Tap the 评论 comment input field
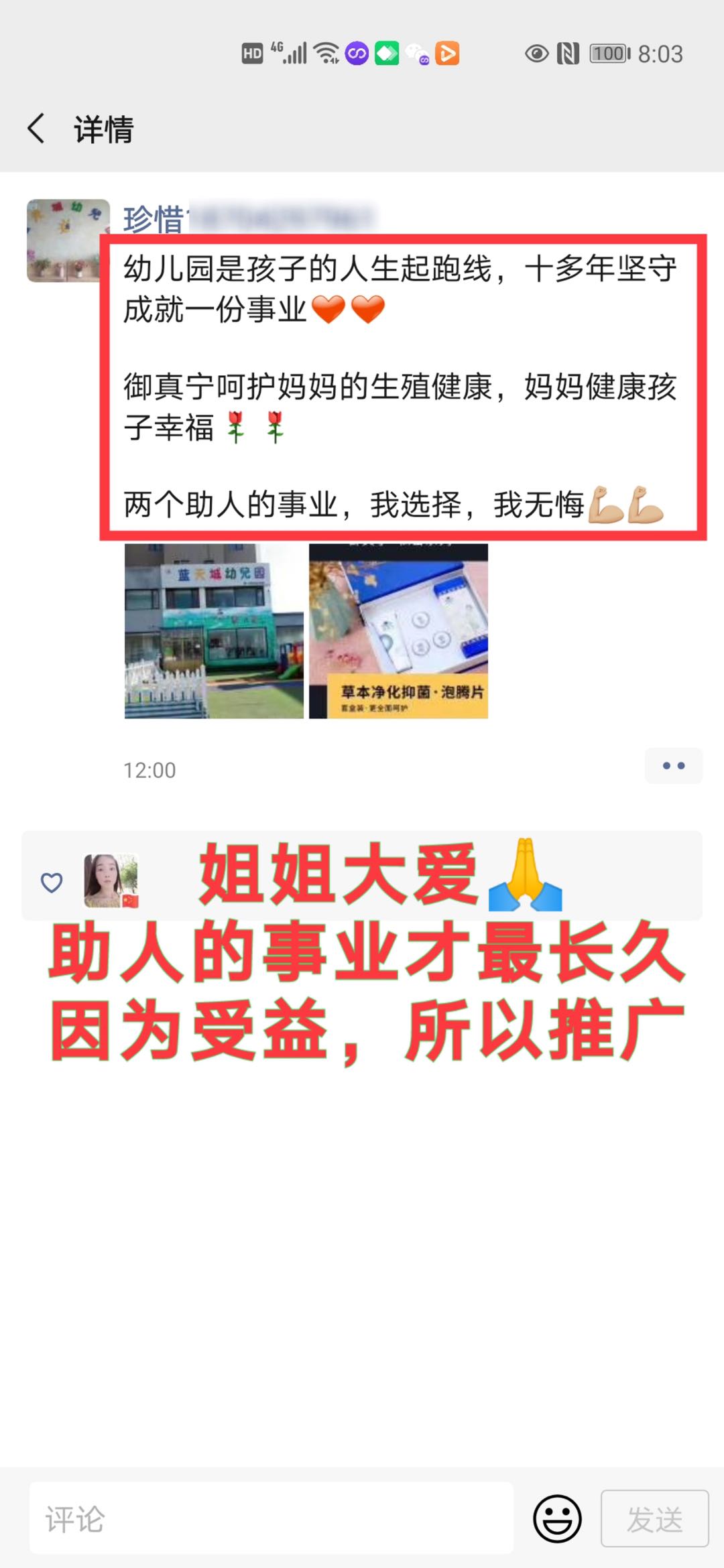Screen dimensions: 724x1568 (271, 1518)
